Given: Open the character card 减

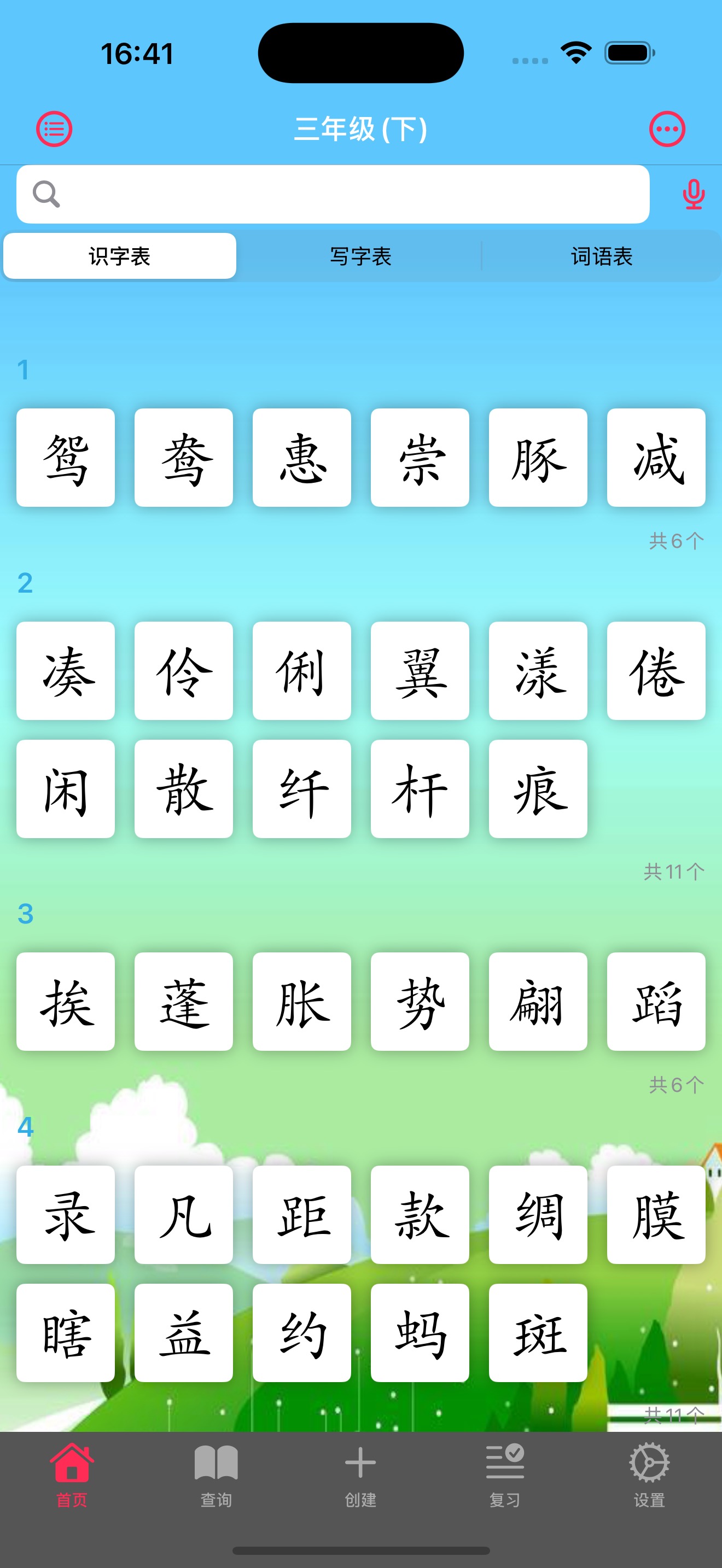Looking at the screenshot, I should [x=656, y=458].
